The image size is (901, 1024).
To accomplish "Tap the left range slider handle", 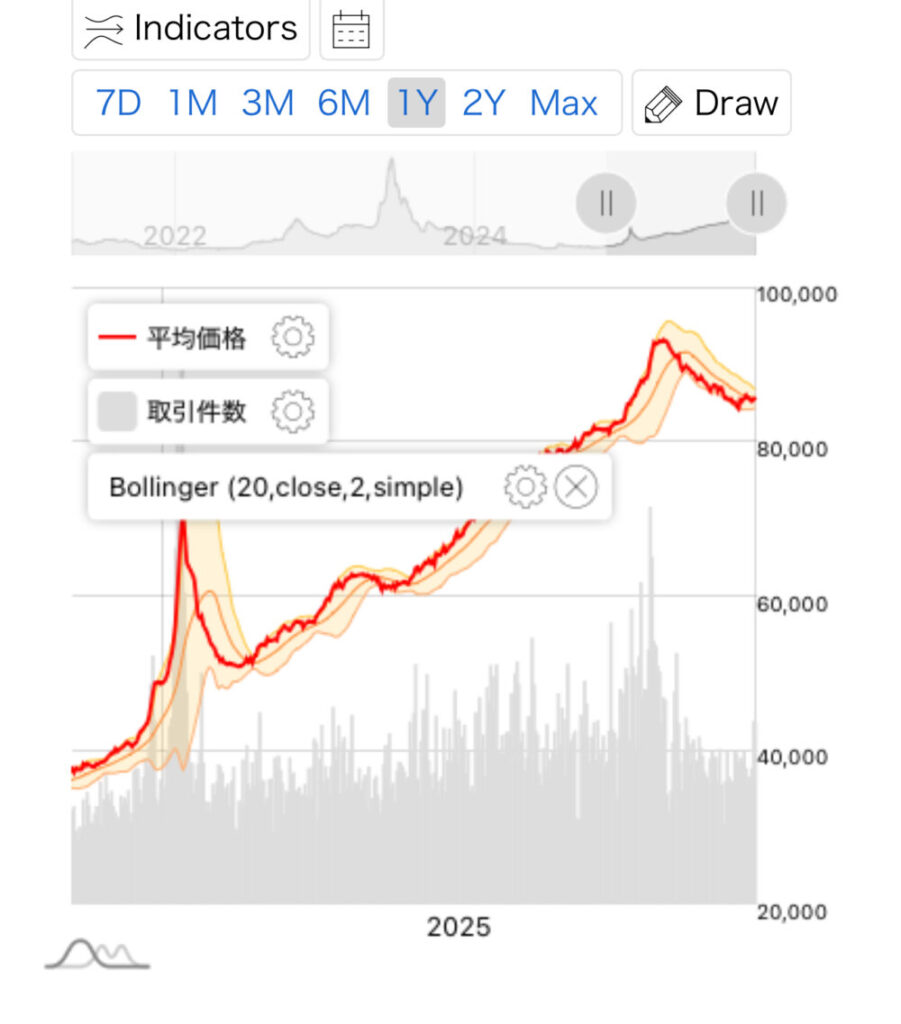I will (606, 204).
